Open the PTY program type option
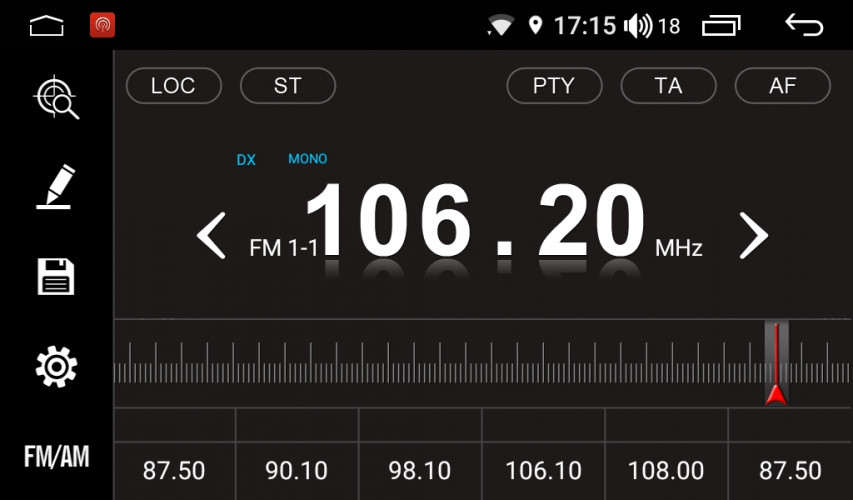Viewport: 853px width, 500px height. pyautogui.click(x=554, y=86)
